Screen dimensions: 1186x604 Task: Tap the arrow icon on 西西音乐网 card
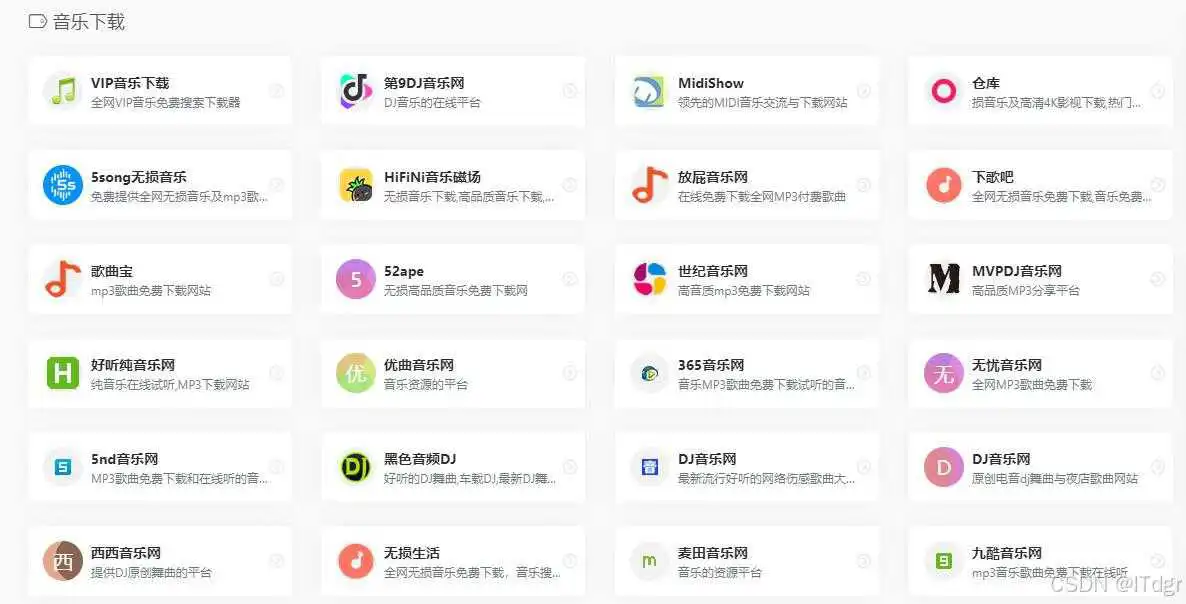click(x=277, y=561)
